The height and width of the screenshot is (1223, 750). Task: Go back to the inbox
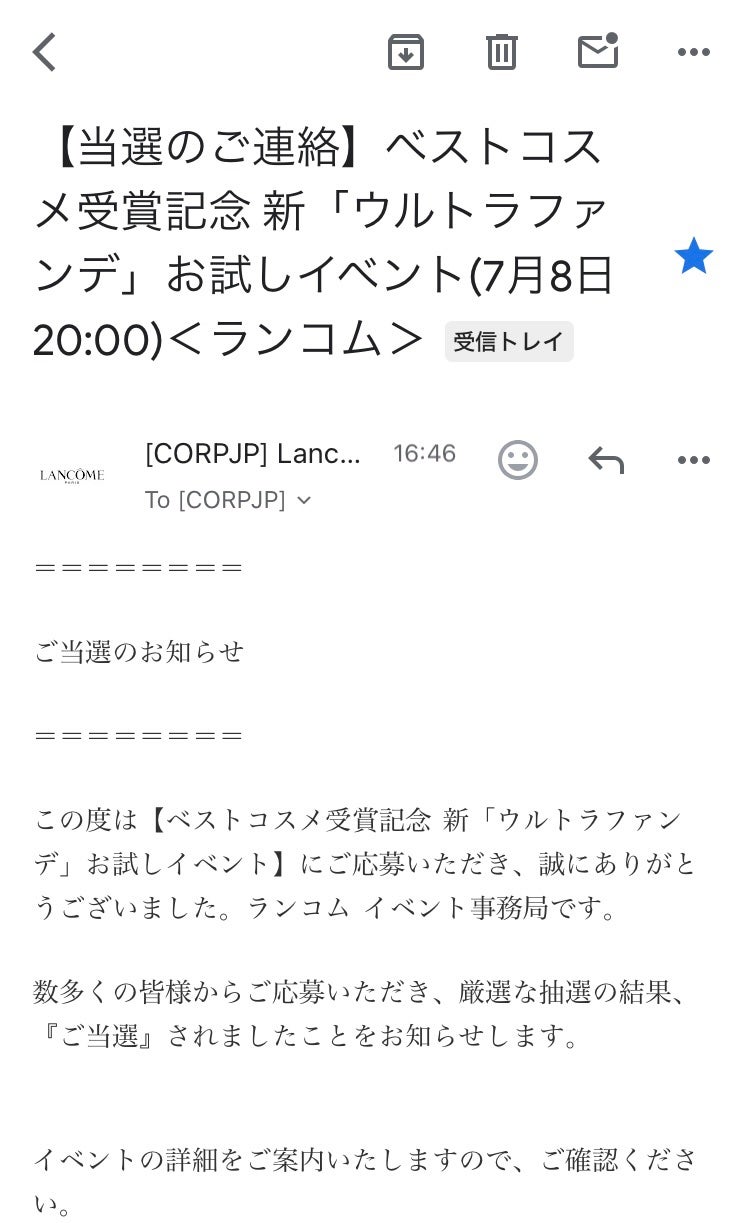(42, 51)
